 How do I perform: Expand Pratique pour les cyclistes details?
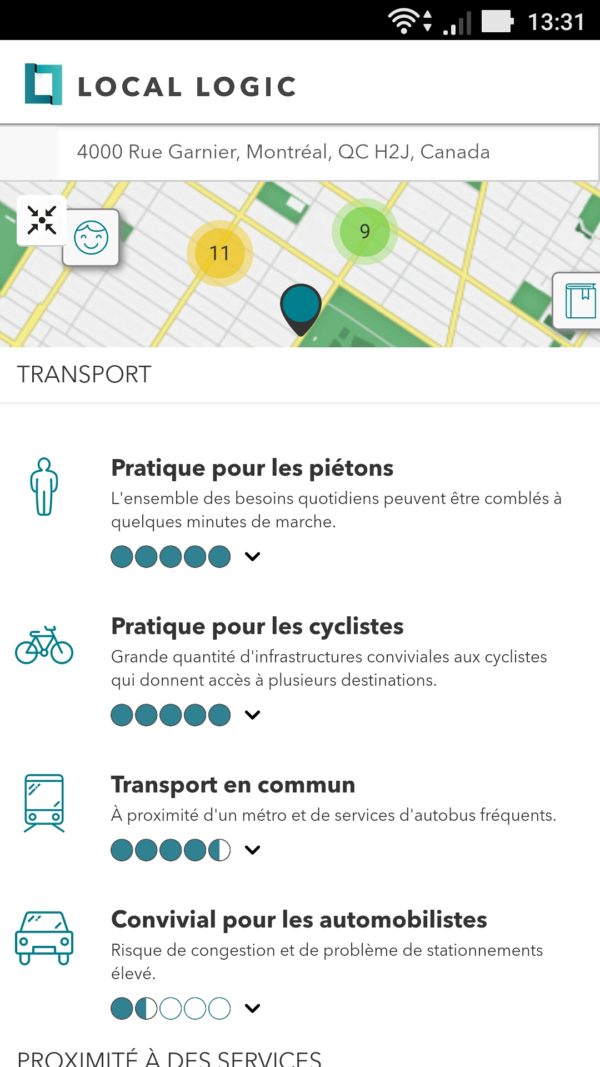[x=253, y=715]
